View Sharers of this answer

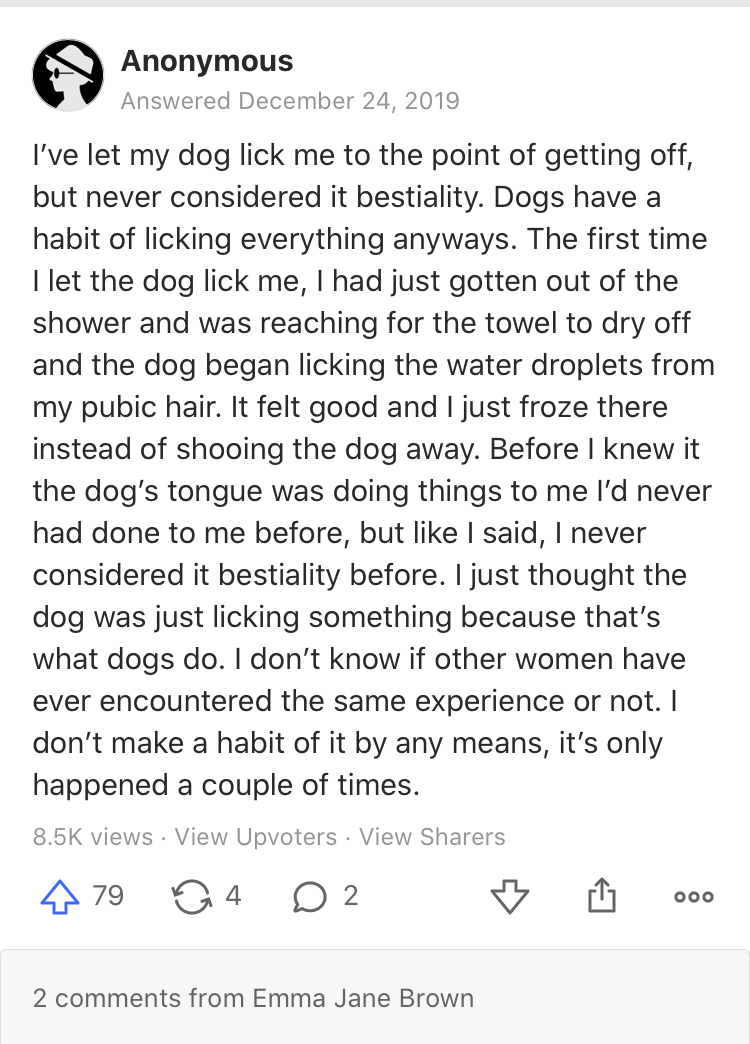432,837
